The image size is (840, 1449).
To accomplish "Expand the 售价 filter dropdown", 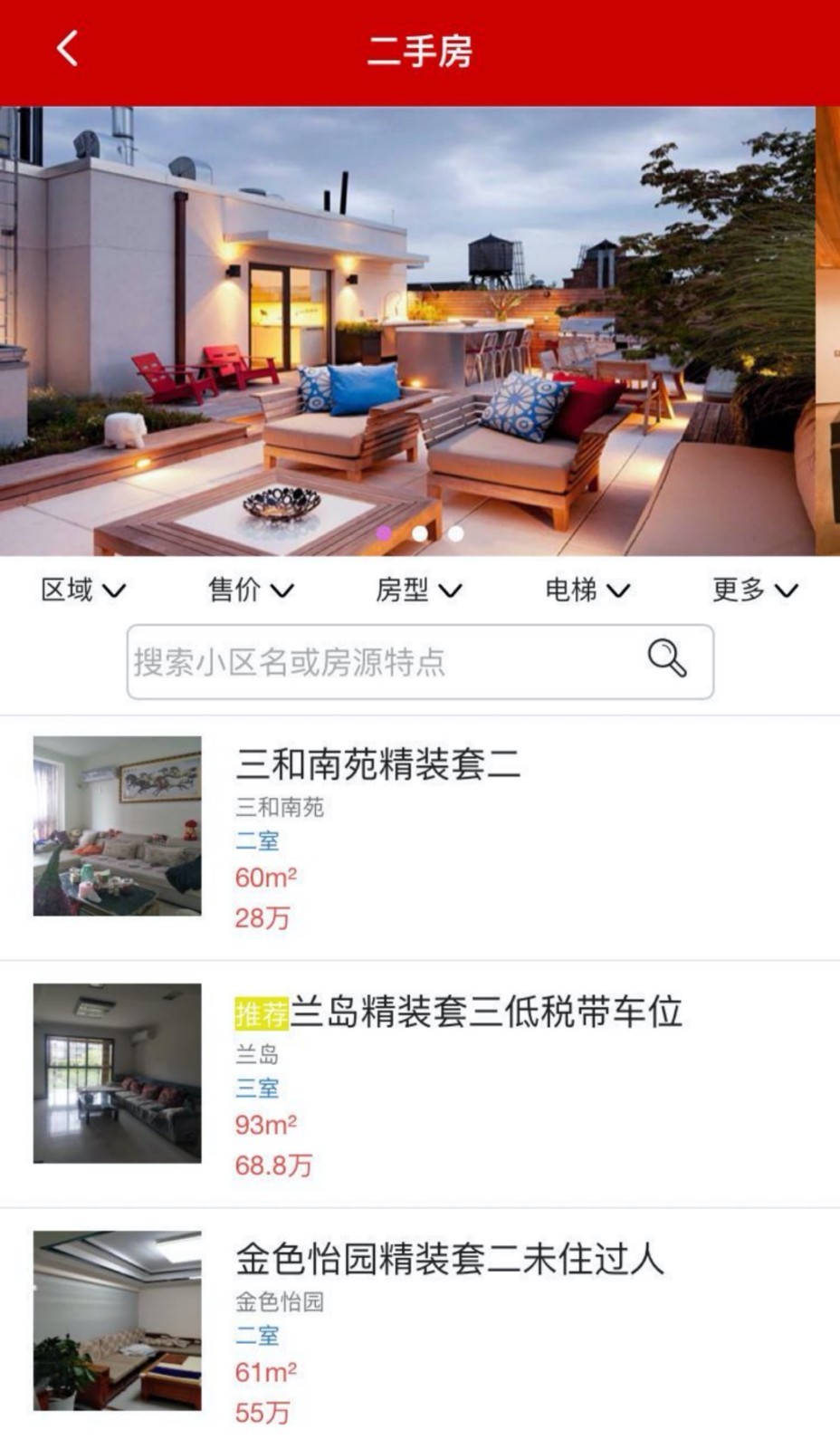I will (x=251, y=590).
